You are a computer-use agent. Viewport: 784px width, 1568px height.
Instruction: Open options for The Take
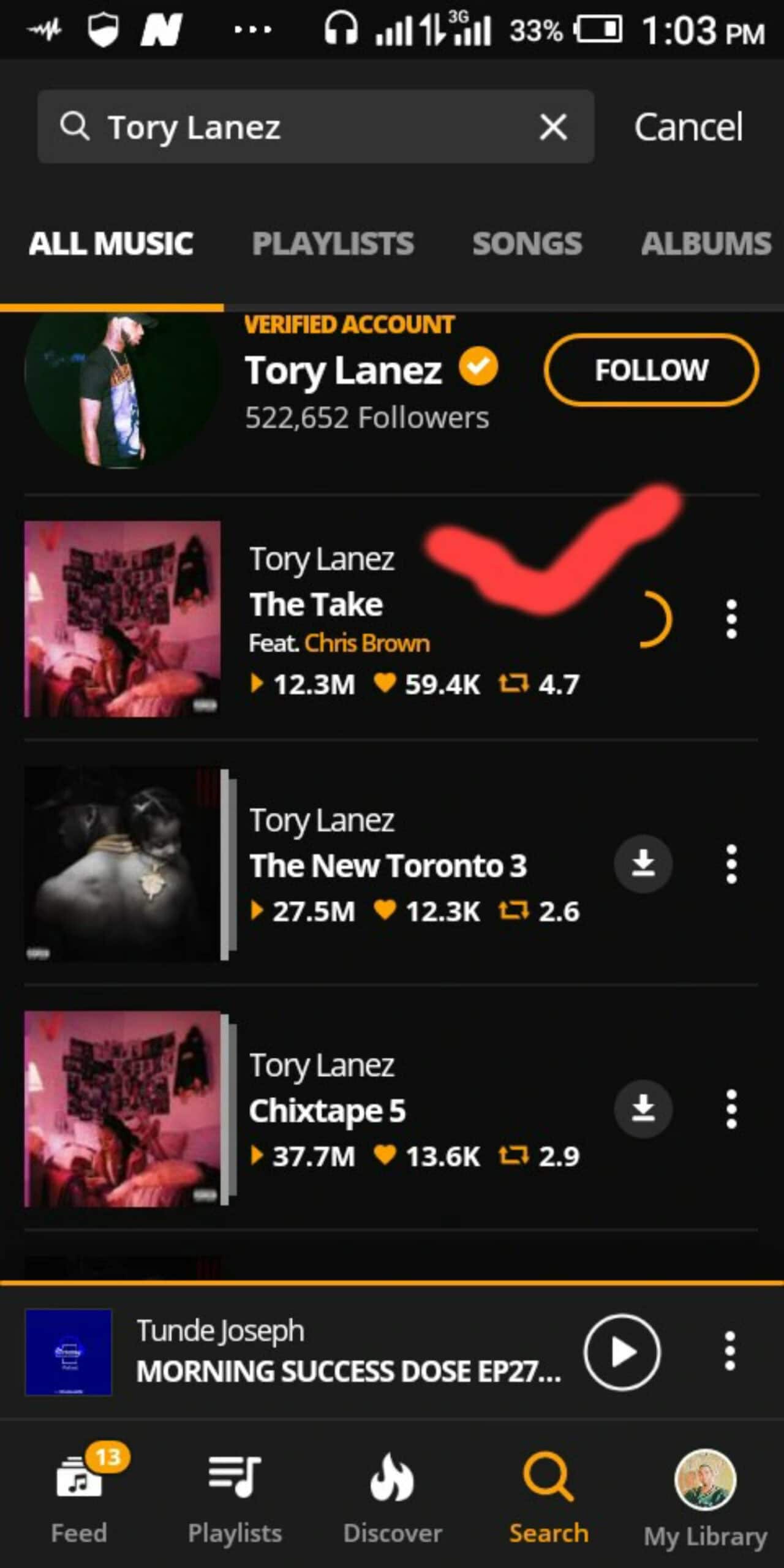click(731, 619)
